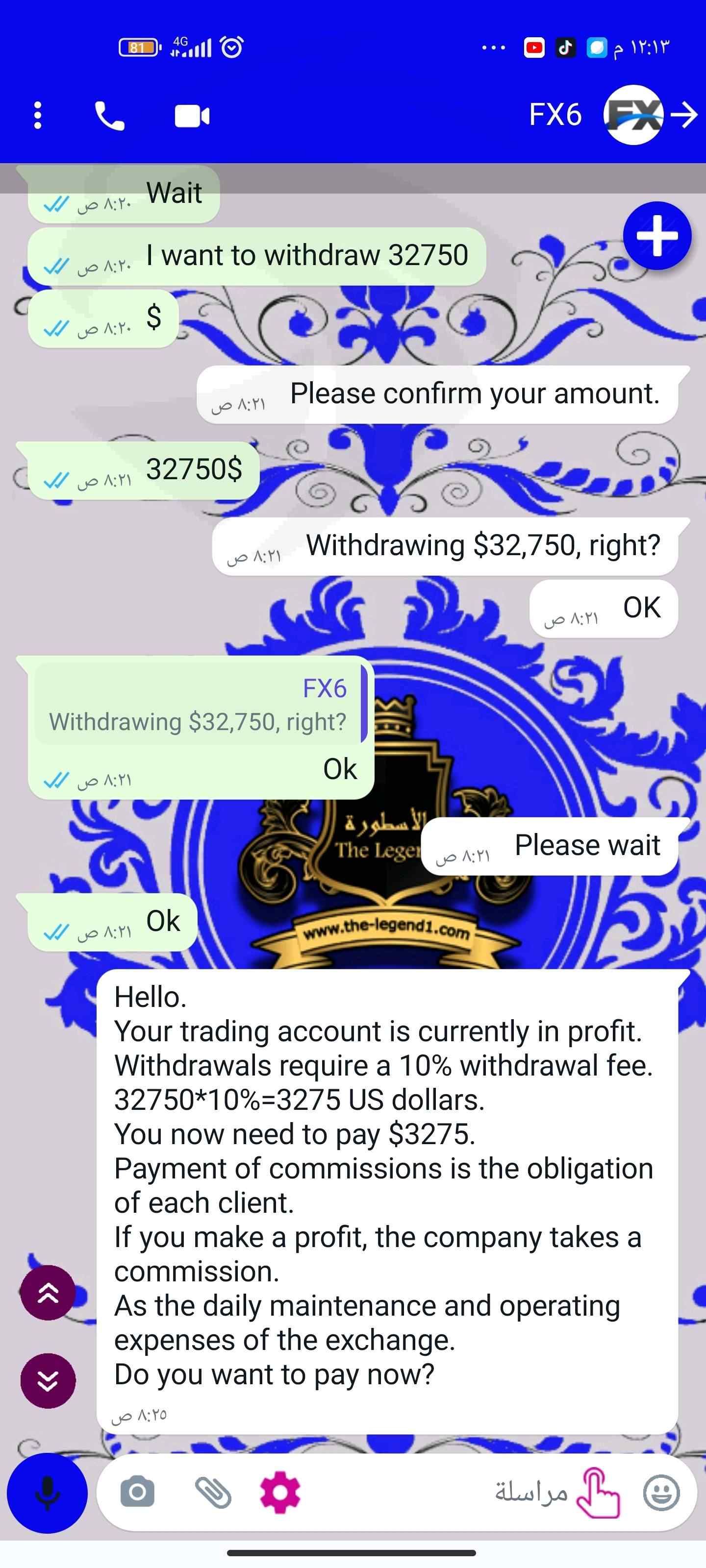706x1568 pixels.
Task: Record a voice message with the microphone
Action: point(47,1493)
